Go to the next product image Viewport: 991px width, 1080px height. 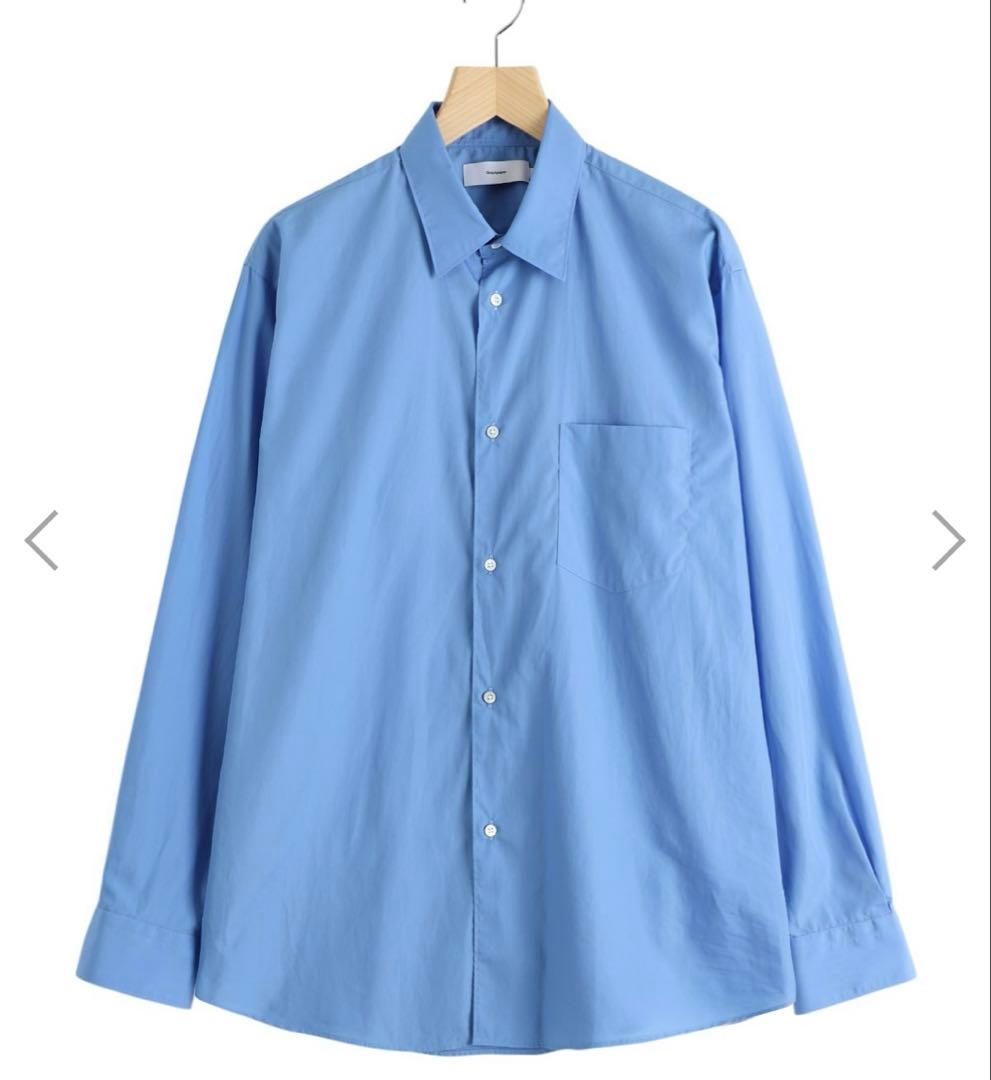(947, 540)
